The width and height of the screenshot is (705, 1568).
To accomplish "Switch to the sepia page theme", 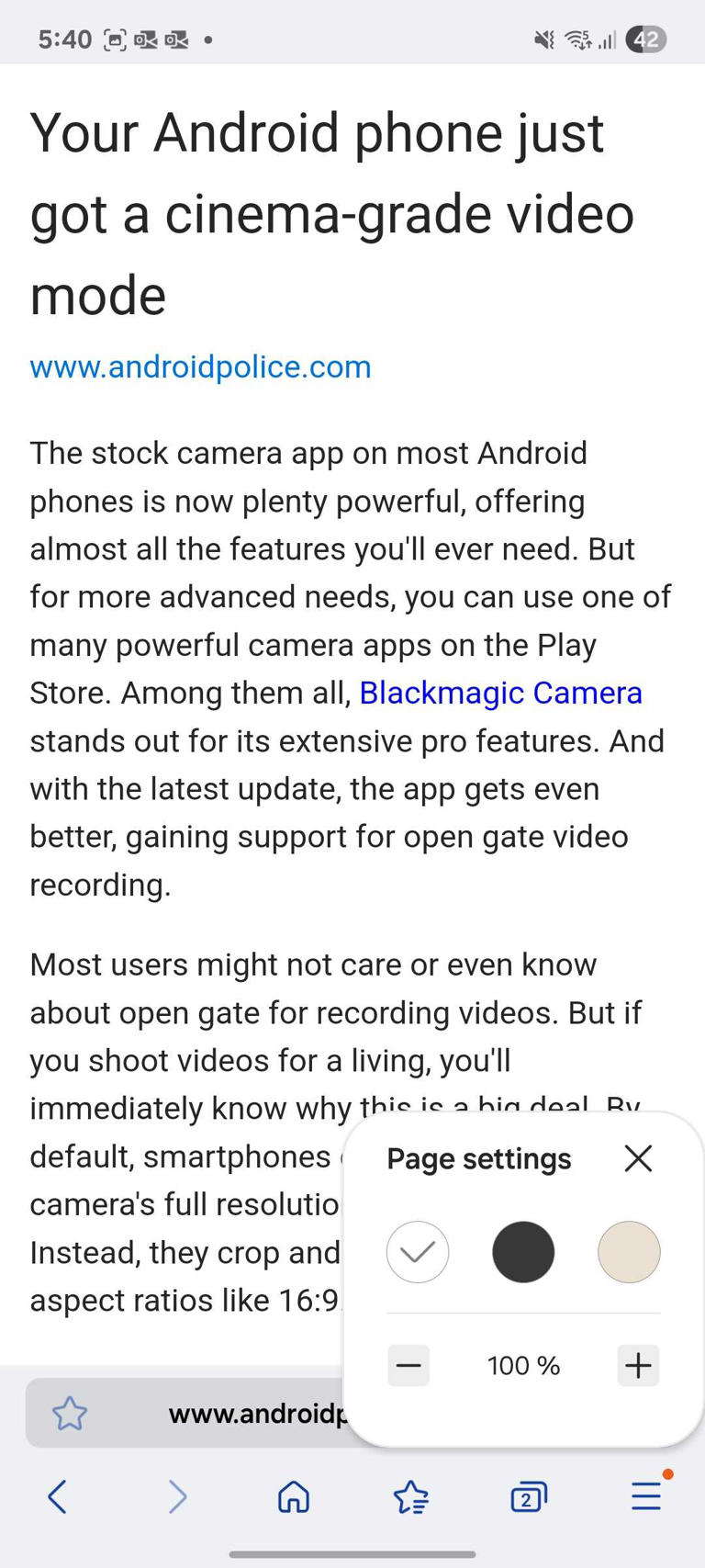I will pos(628,1251).
